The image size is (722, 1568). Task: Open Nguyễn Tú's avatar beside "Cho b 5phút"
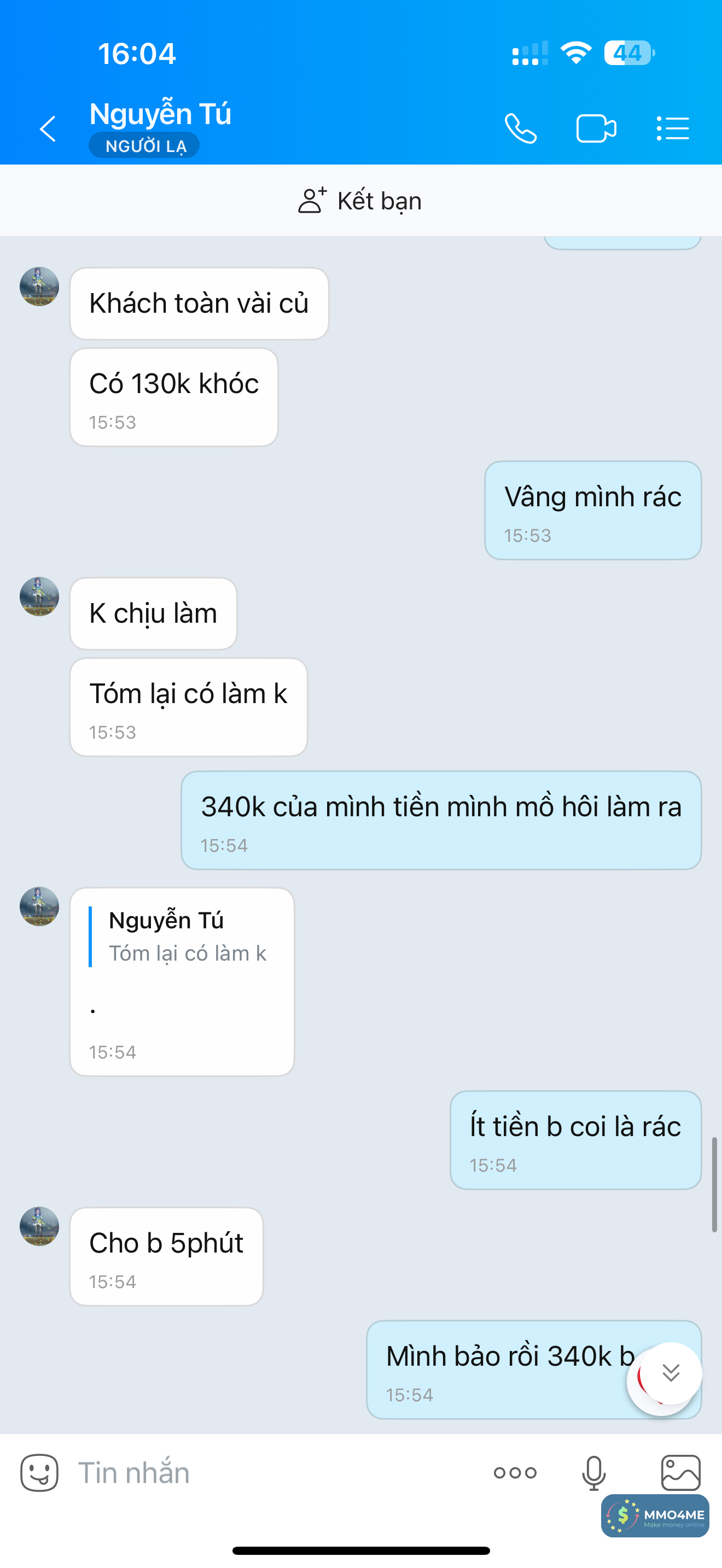tap(39, 1226)
